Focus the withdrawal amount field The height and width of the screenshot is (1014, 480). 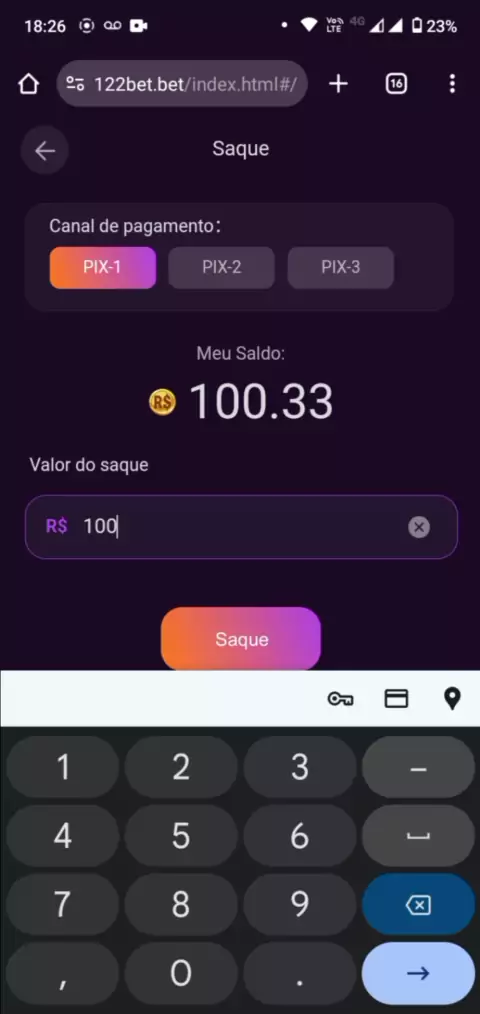(x=241, y=526)
